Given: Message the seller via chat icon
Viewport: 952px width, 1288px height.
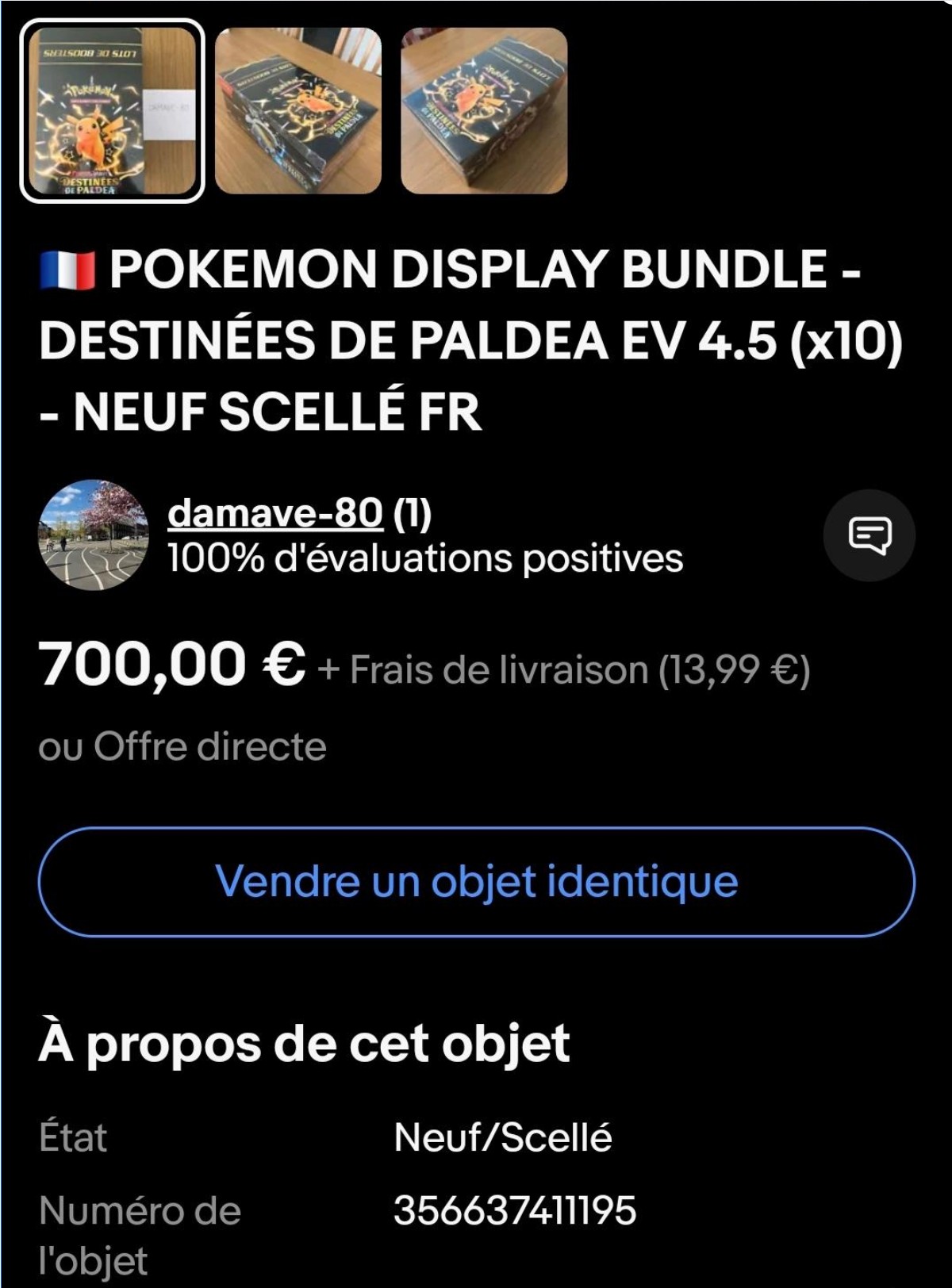Looking at the screenshot, I should pyautogui.click(x=869, y=535).
